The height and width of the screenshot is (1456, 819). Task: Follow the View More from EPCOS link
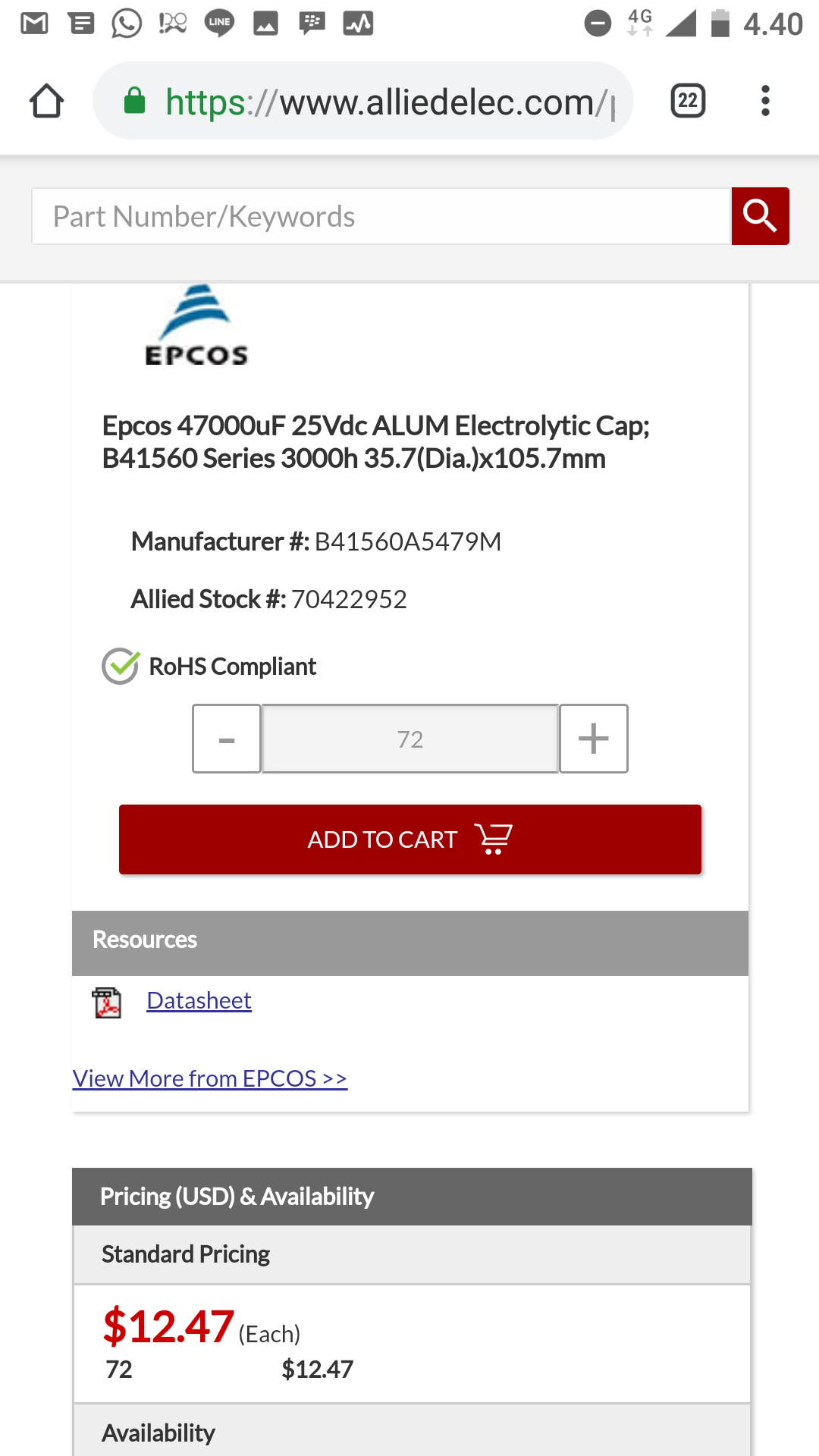click(x=210, y=1078)
